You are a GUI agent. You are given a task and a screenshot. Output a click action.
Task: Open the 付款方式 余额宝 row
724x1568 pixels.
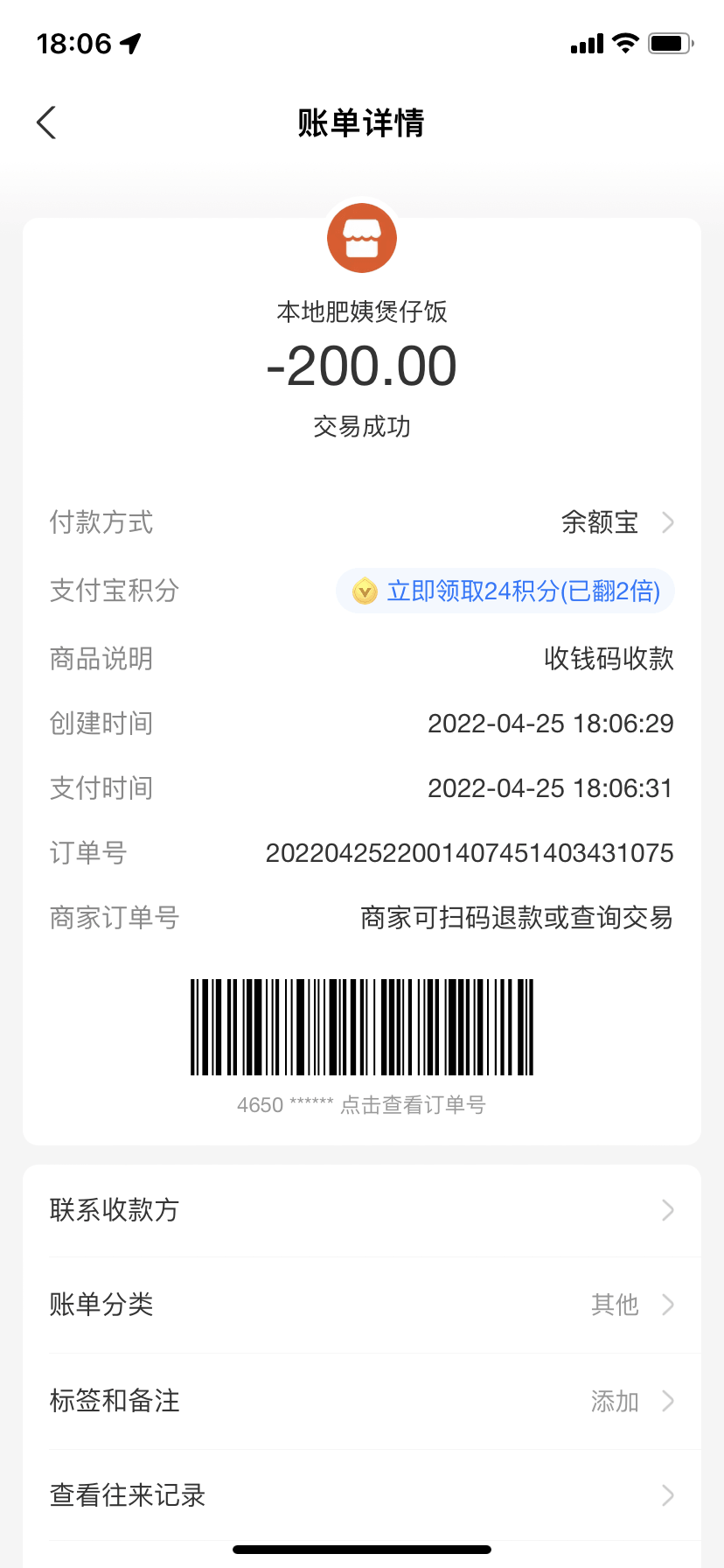tap(616, 522)
